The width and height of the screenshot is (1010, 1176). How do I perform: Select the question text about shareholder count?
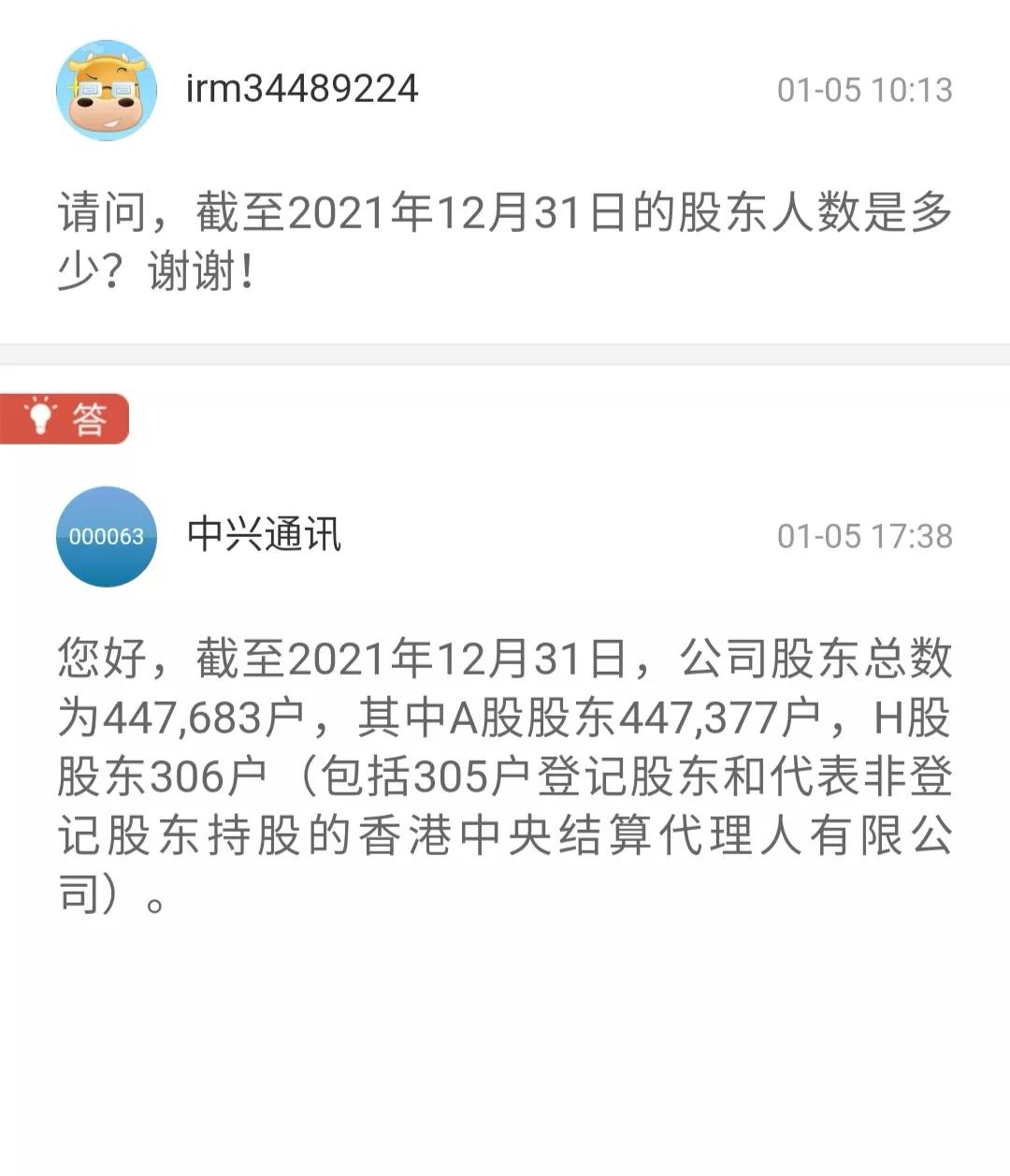click(468, 239)
